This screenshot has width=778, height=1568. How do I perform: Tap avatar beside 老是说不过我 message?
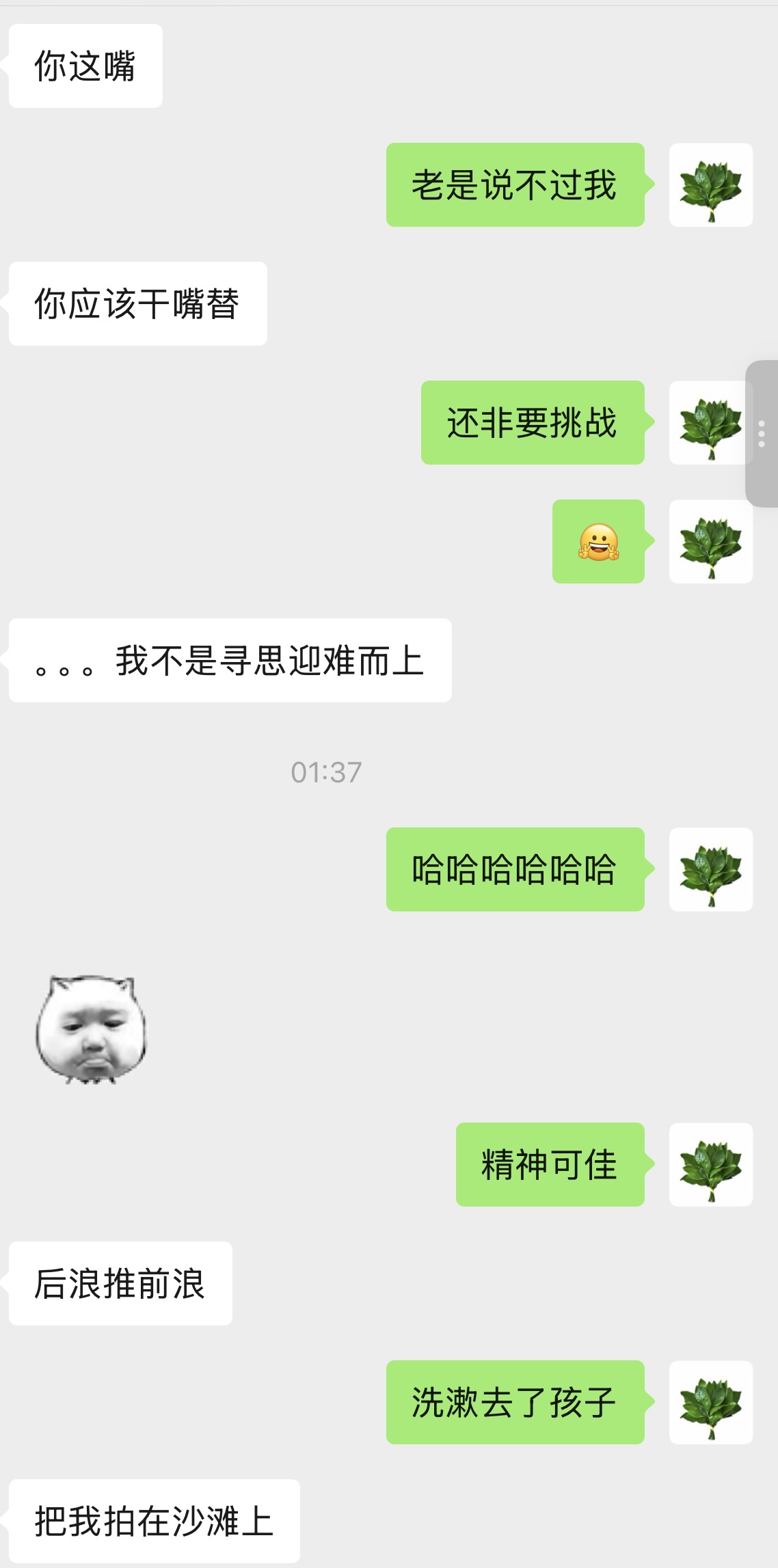coord(711,184)
